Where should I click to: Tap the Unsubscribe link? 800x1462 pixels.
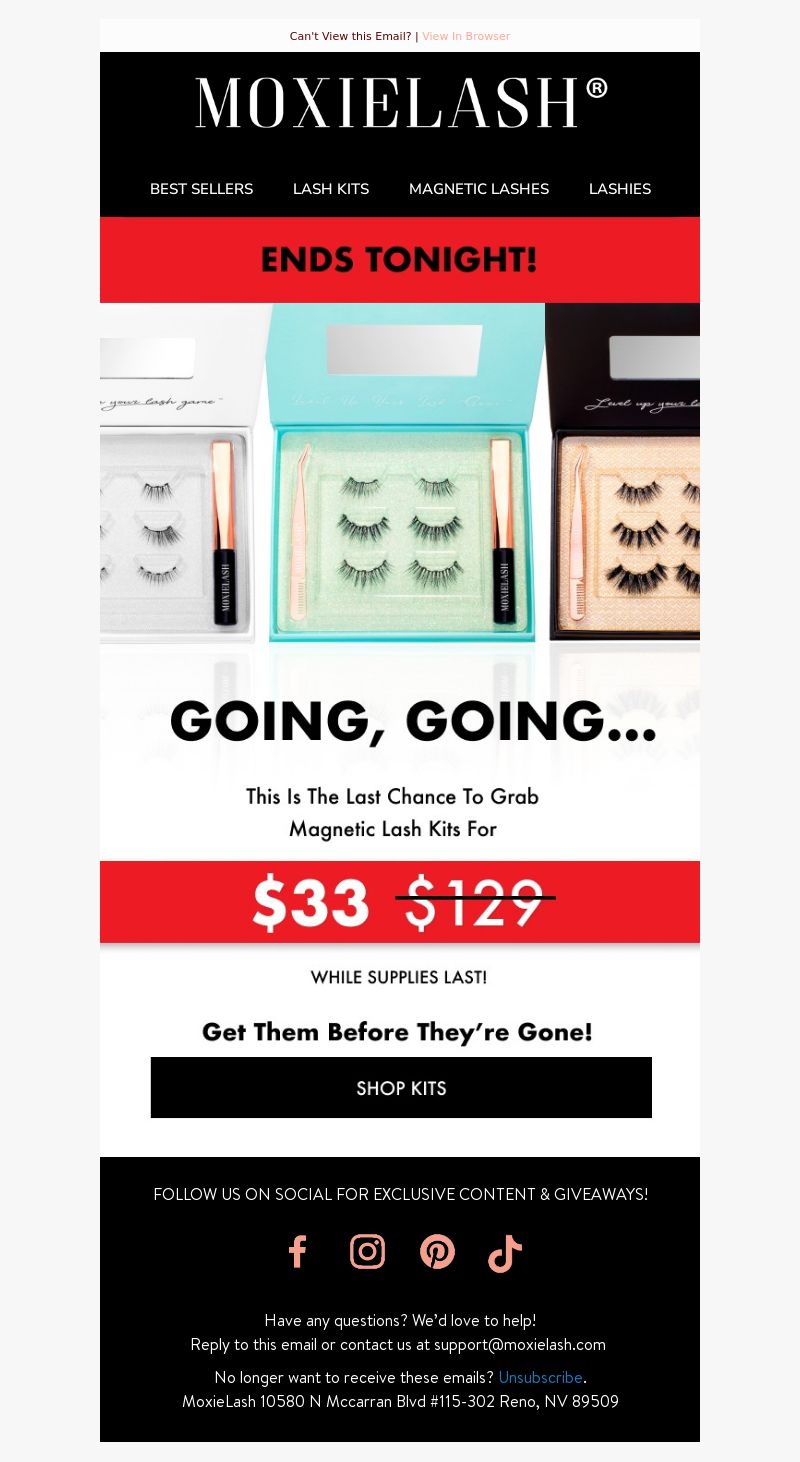[x=540, y=1377]
